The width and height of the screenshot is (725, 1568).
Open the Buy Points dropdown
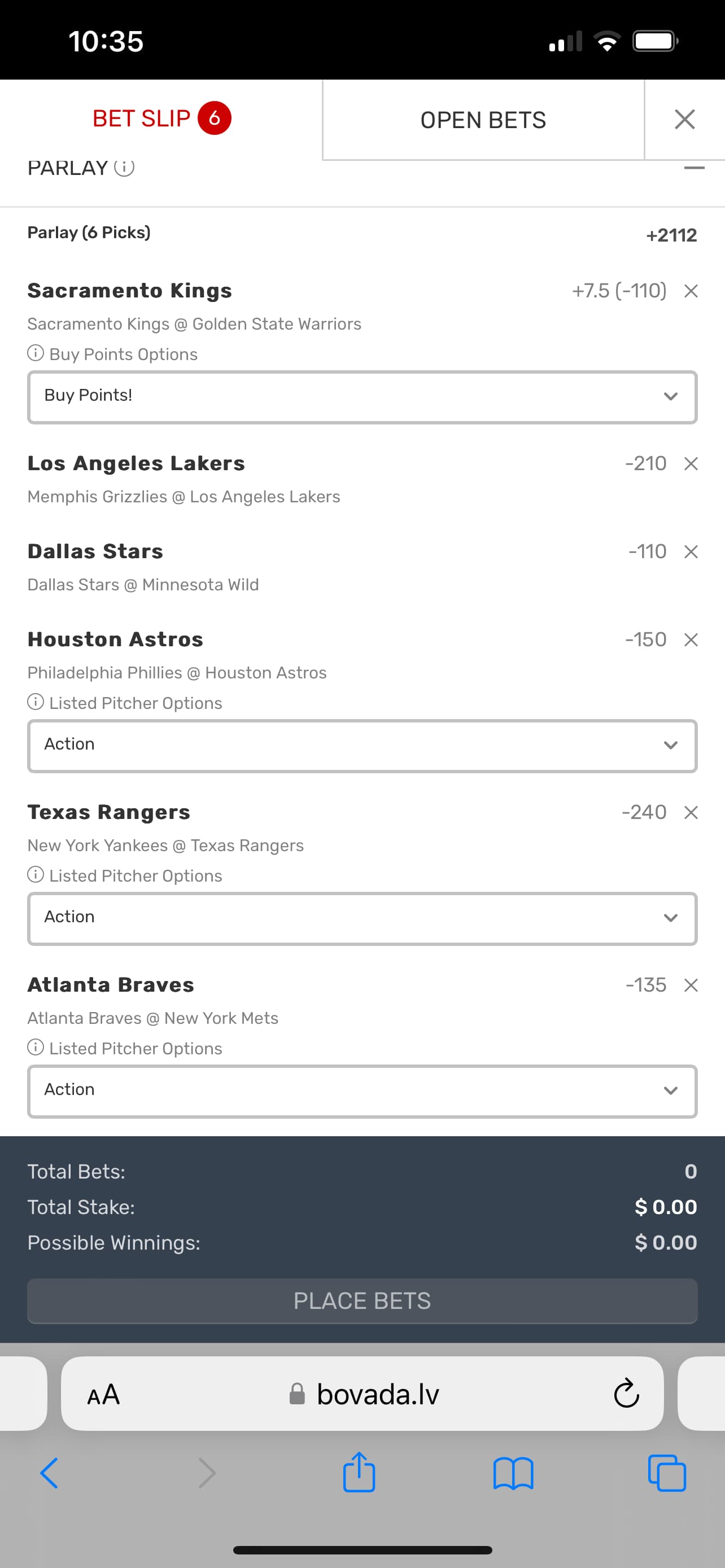click(x=362, y=397)
